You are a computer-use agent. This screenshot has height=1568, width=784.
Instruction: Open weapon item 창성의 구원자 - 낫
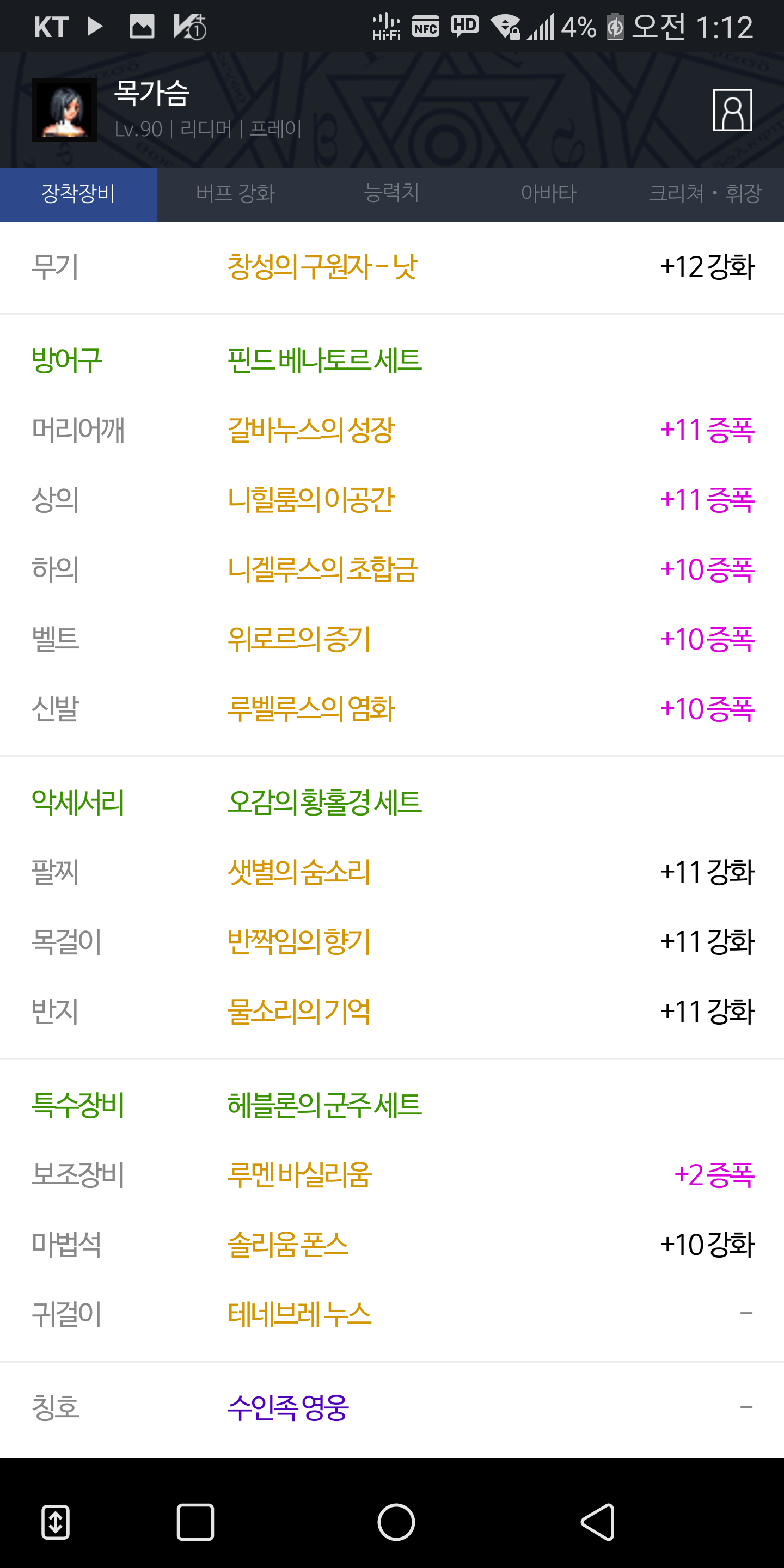322,267
